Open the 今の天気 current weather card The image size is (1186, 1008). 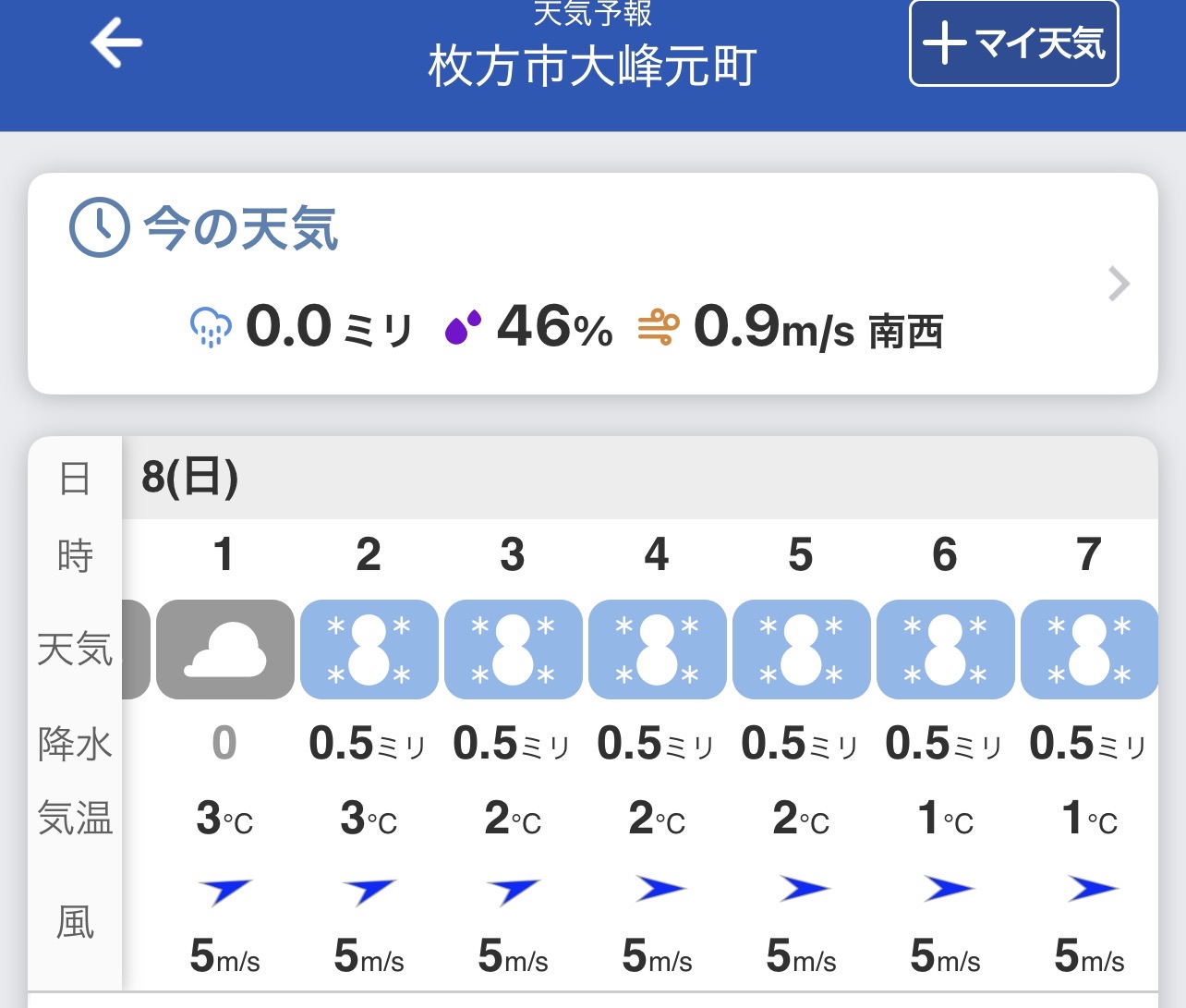point(592,284)
